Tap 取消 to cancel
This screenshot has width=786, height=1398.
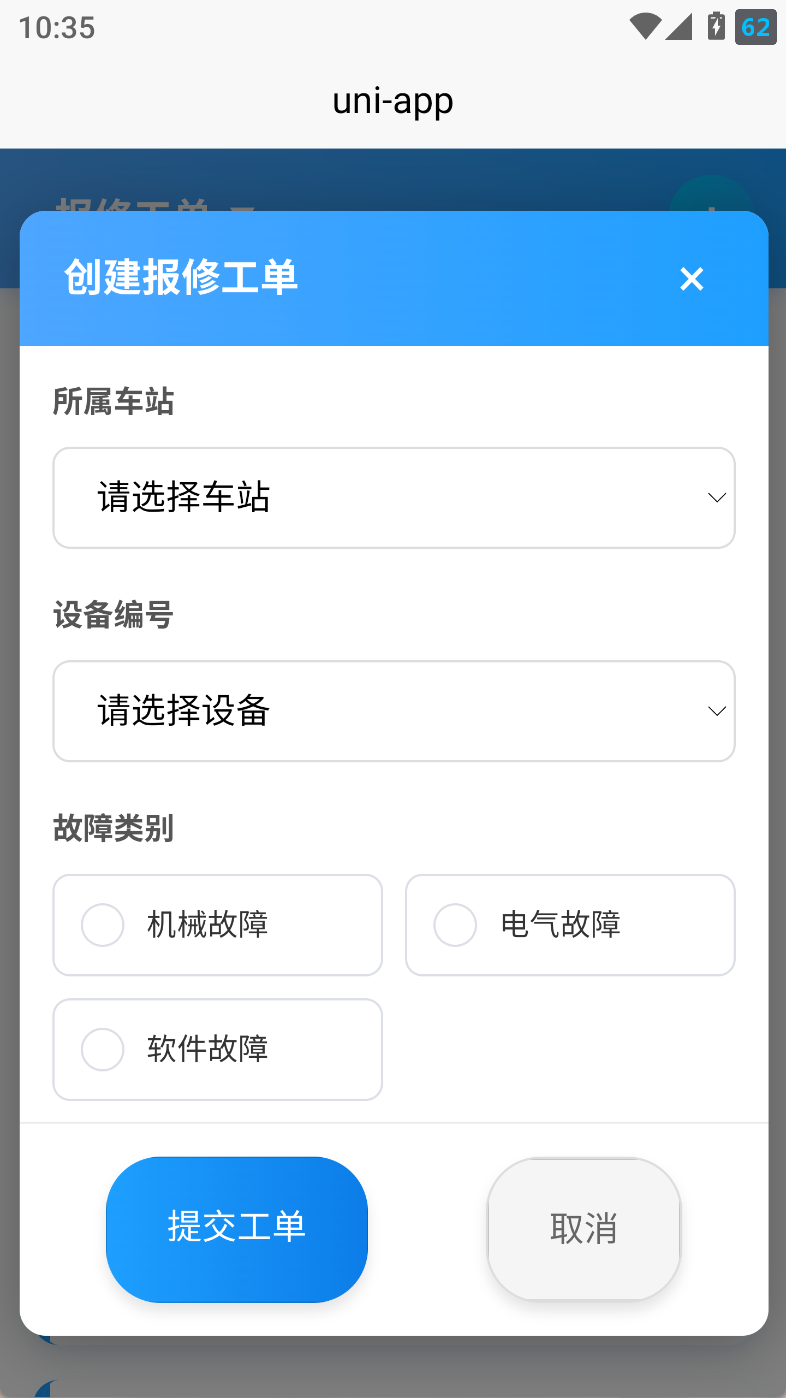pyautogui.click(x=584, y=1229)
